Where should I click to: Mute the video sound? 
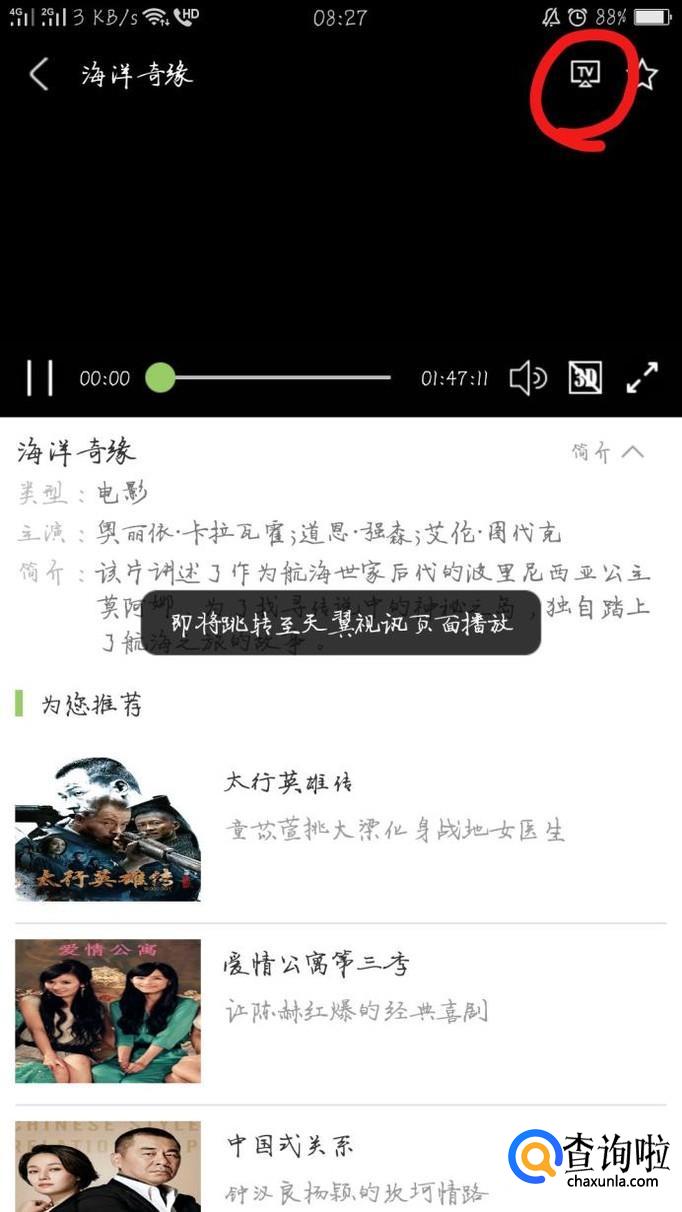tap(527, 378)
